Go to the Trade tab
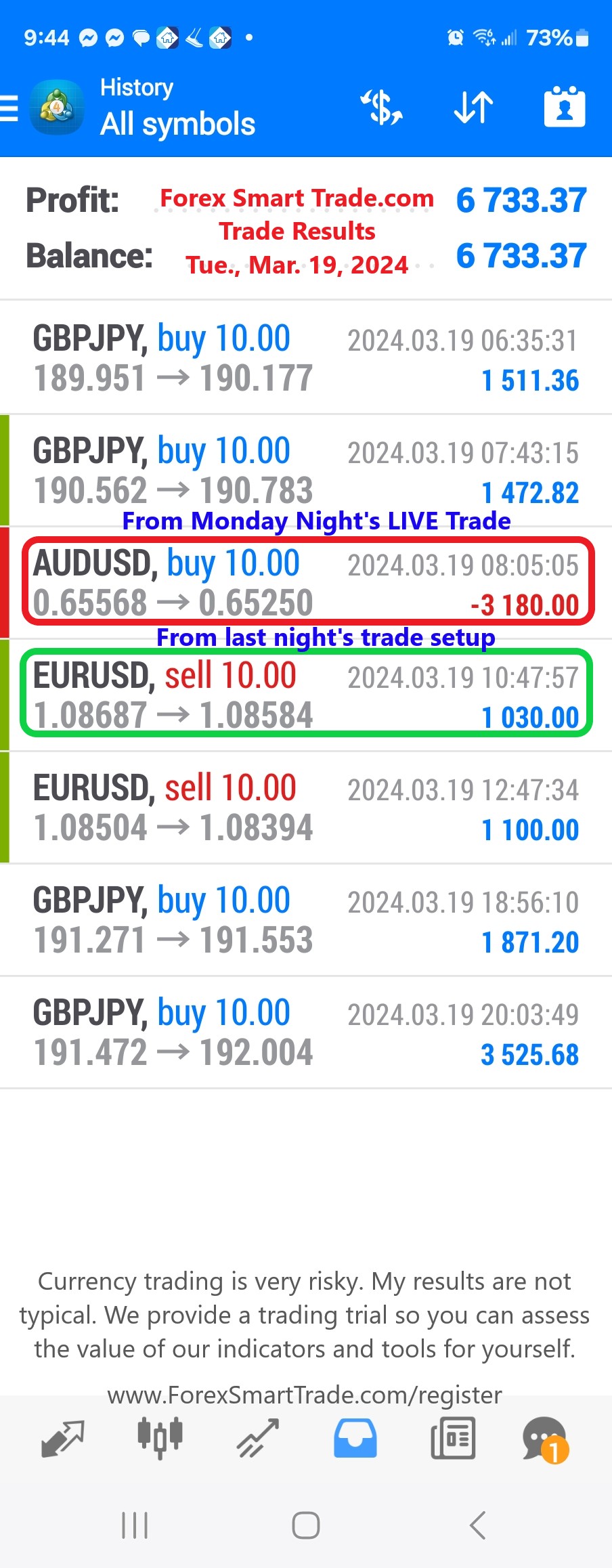This screenshot has width=612, height=1568. pyautogui.click(x=258, y=1438)
